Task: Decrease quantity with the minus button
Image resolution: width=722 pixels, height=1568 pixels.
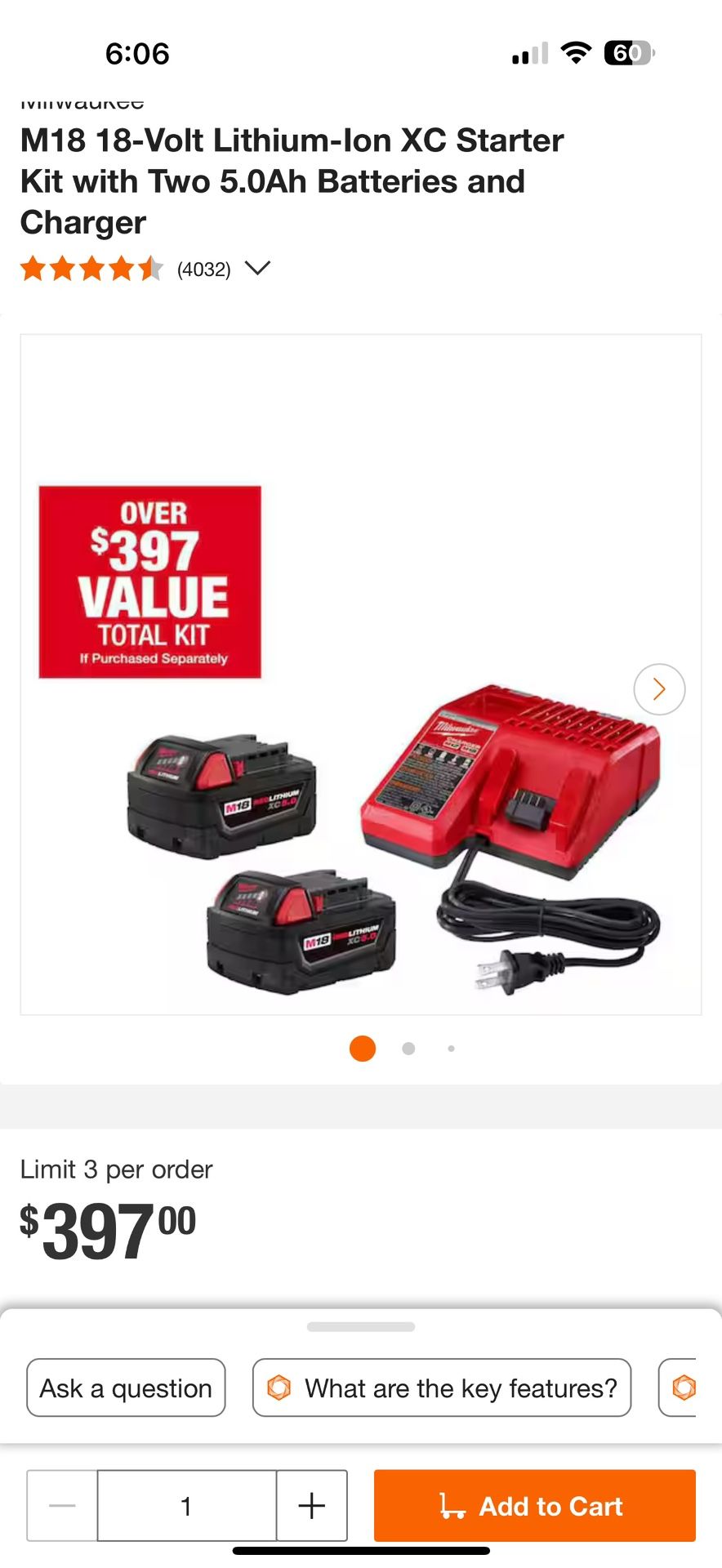Action: point(62,1506)
